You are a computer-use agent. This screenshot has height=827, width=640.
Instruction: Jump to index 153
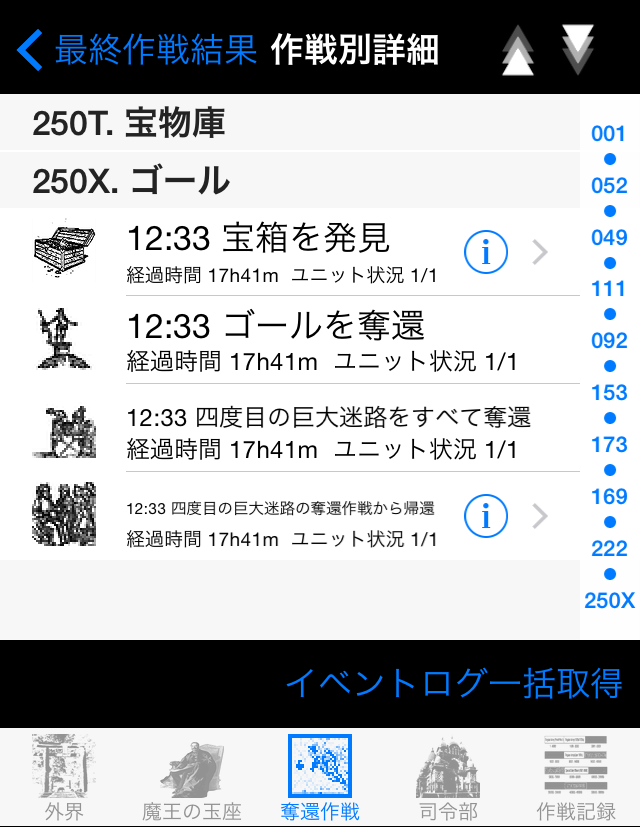click(x=608, y=393)
